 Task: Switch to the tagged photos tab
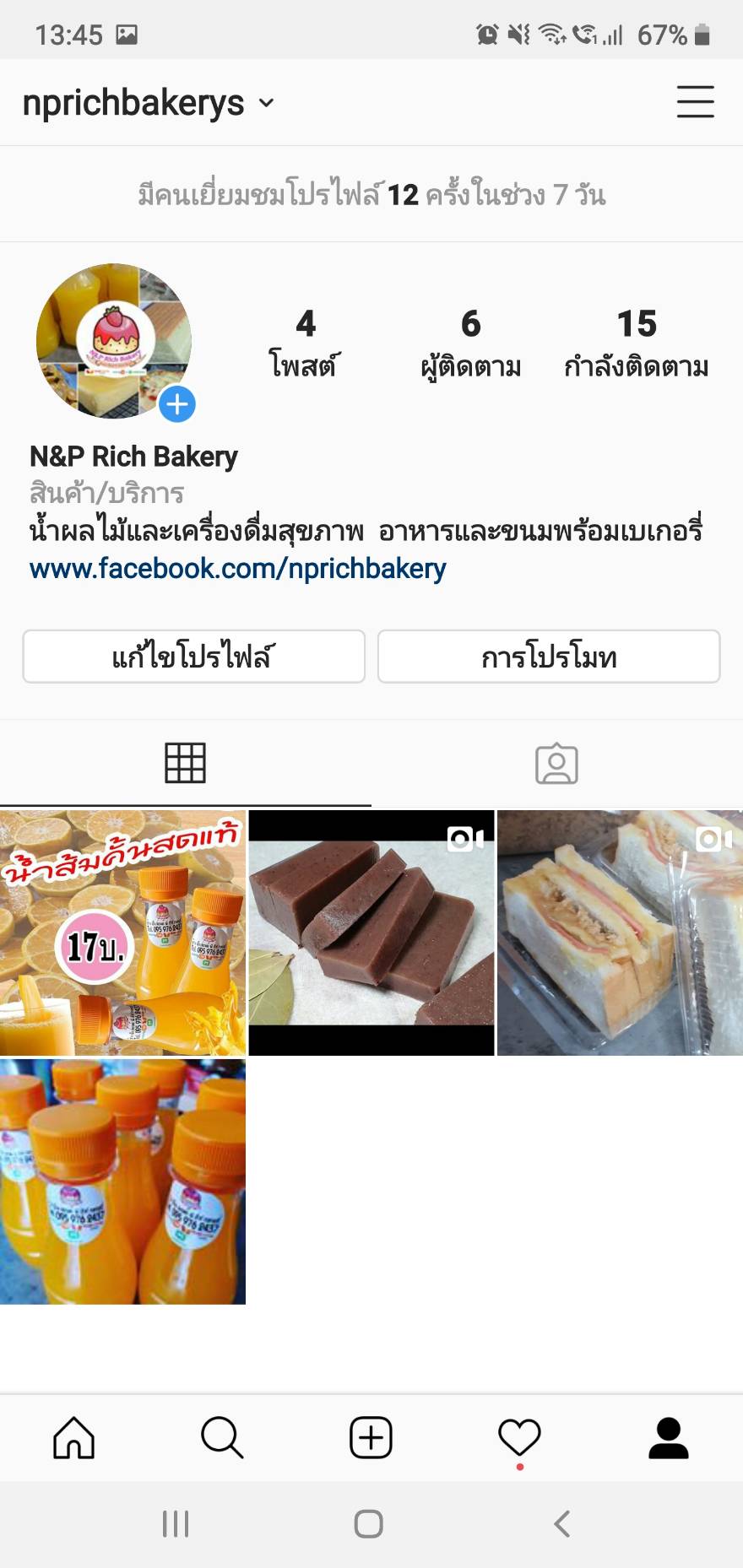point(556,764)
